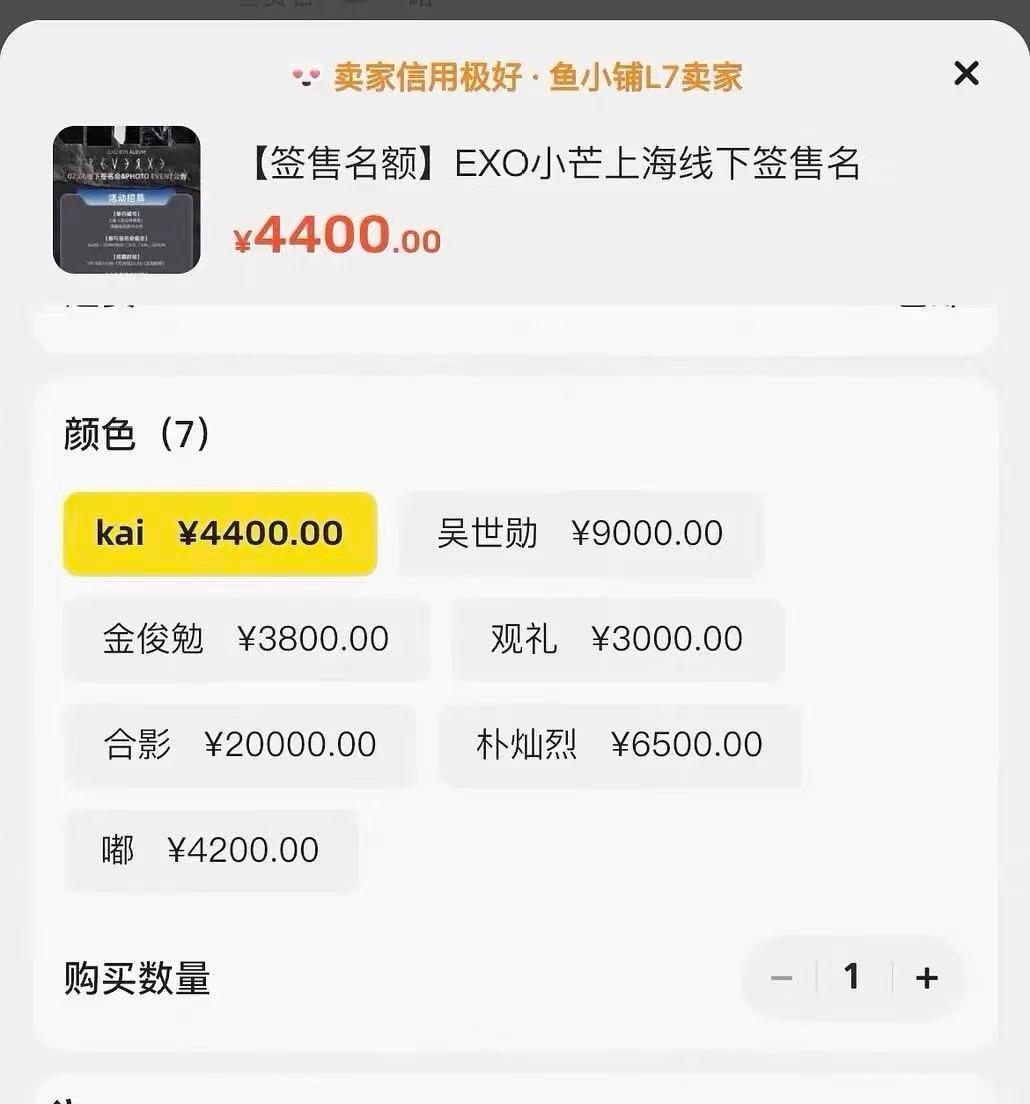
Task: Select the 嘟 ¥4200.00 option
Action: 211,851
